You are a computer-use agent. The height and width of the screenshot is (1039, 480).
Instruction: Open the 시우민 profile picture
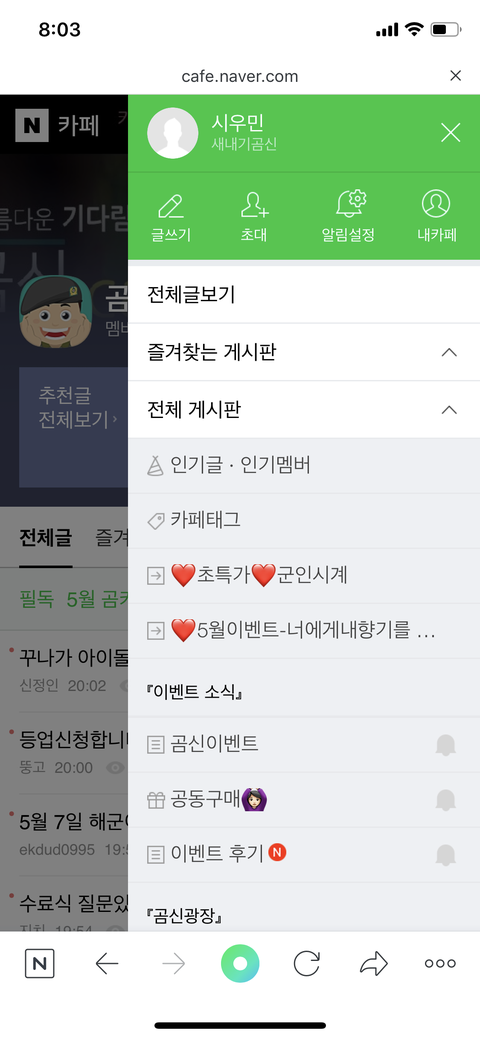point(172,133)
